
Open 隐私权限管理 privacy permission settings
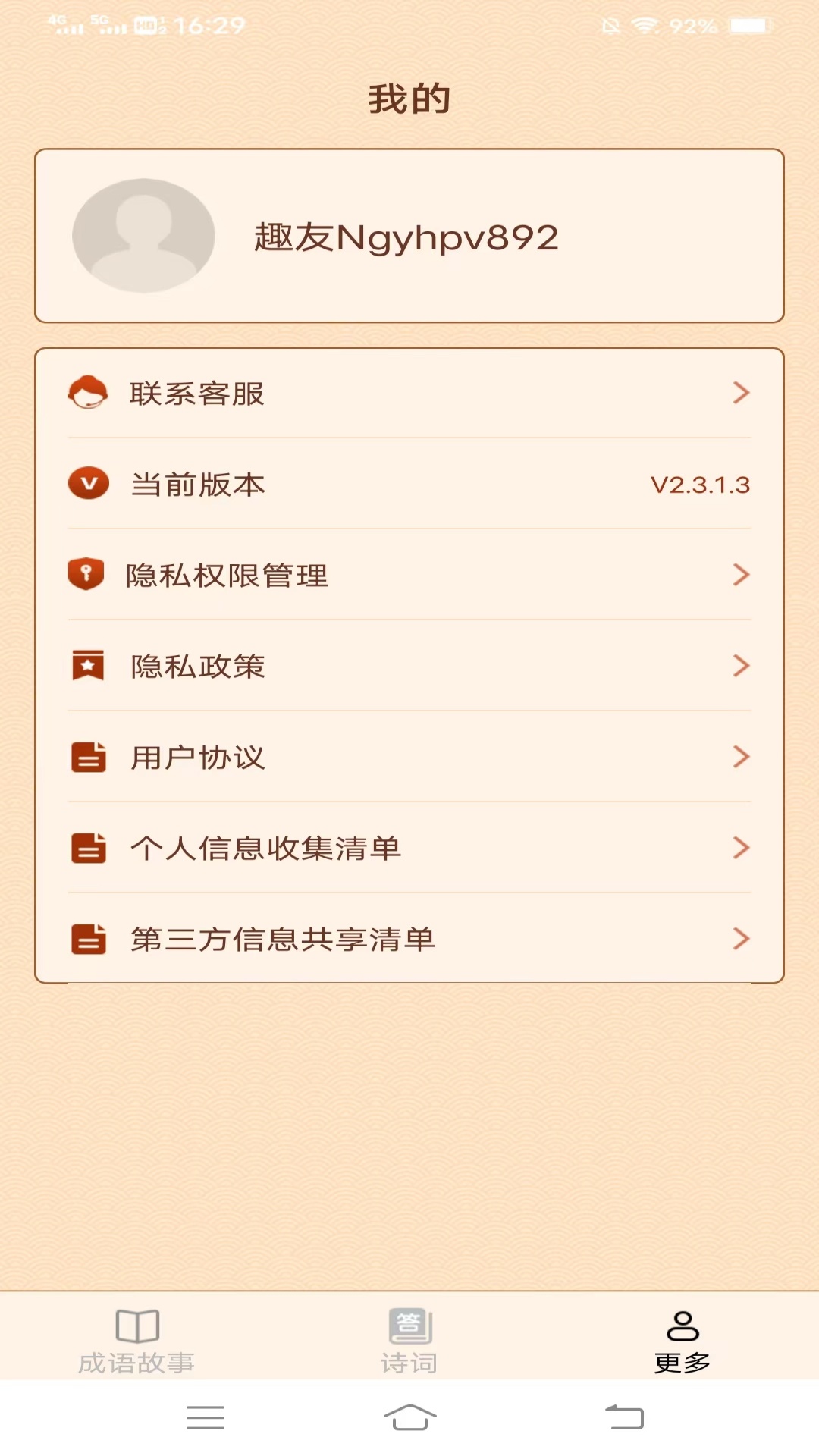(x=409, y=575)
